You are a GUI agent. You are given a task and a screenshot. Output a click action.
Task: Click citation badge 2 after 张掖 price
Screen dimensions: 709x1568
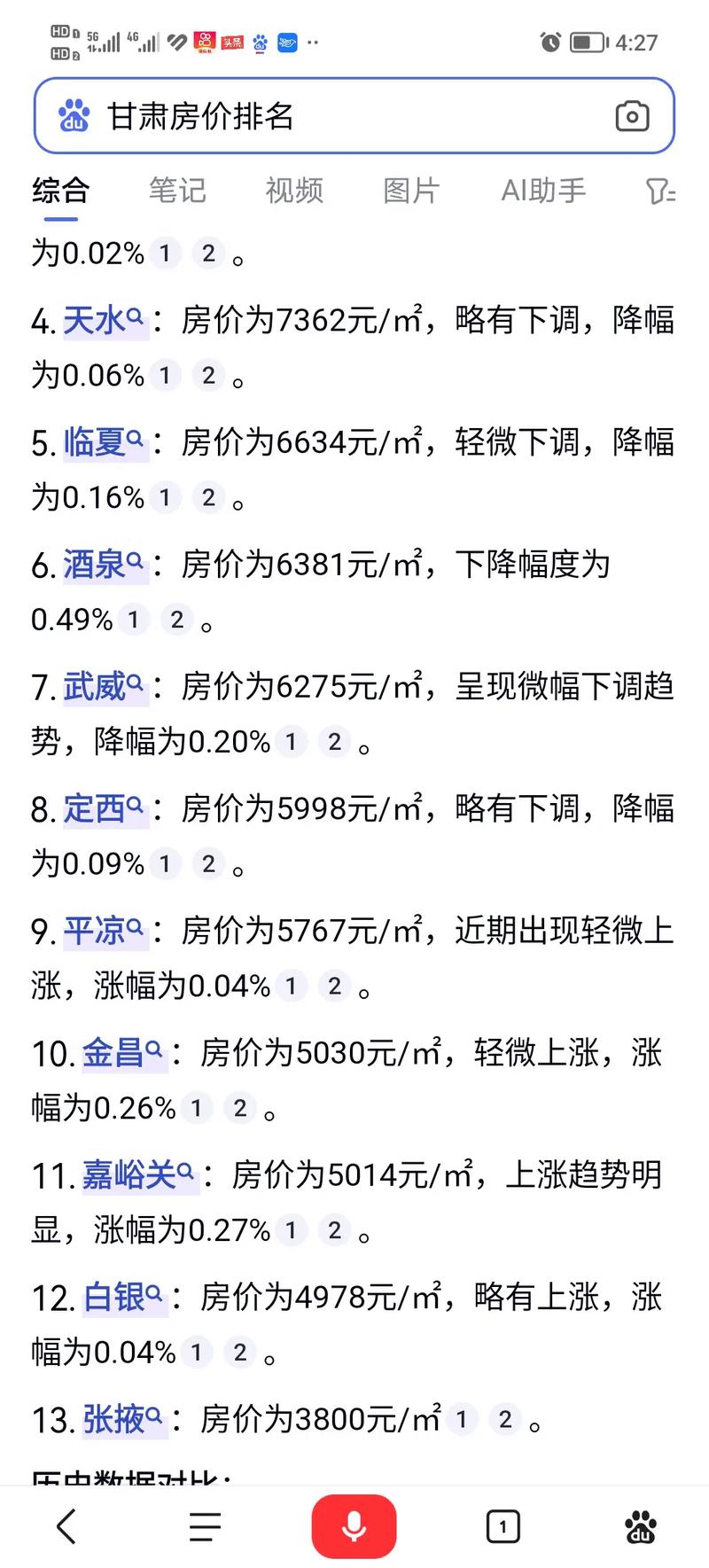pos(505,1419)
